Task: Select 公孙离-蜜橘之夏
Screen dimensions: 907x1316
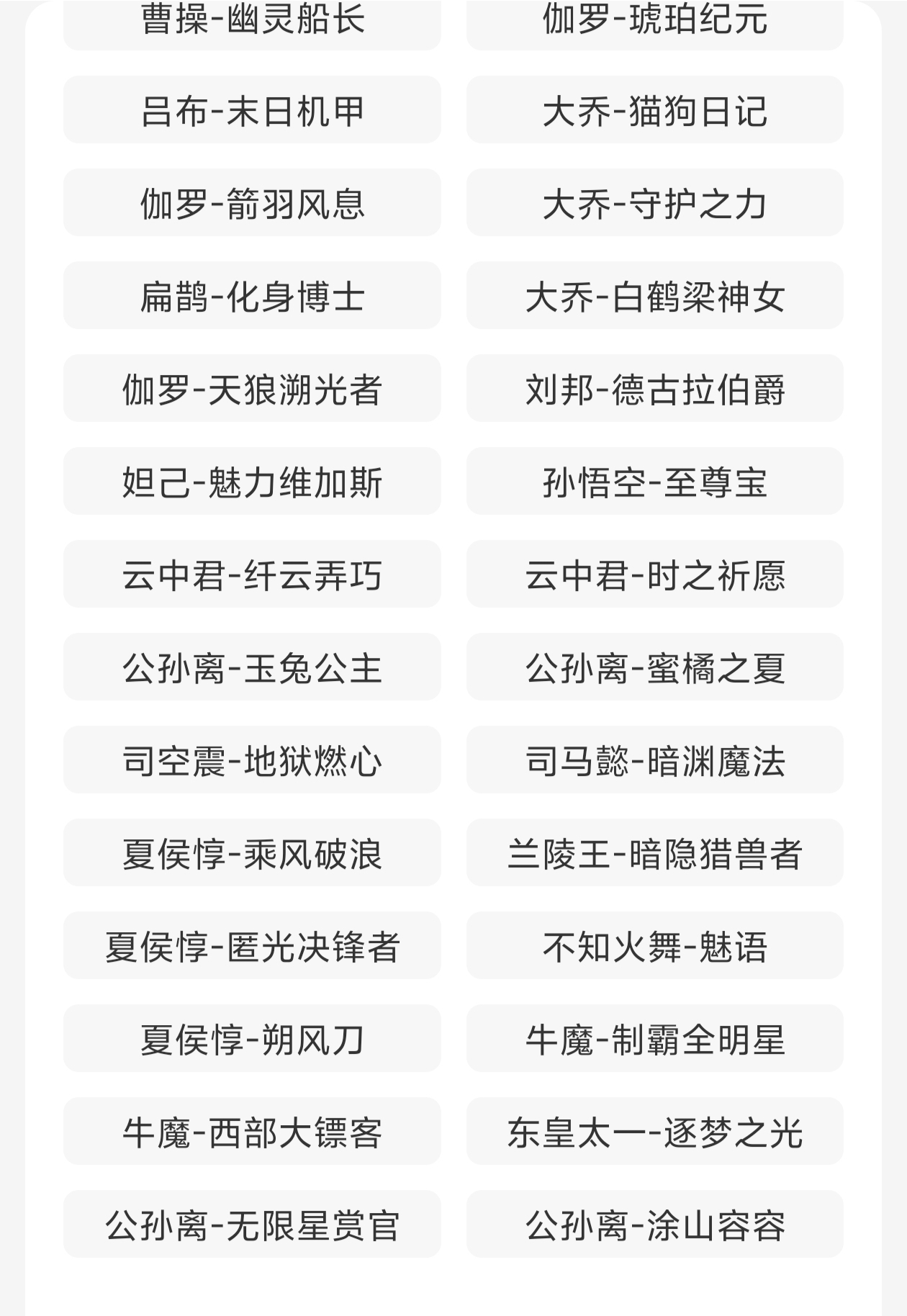Action: [x=654, y=667]
